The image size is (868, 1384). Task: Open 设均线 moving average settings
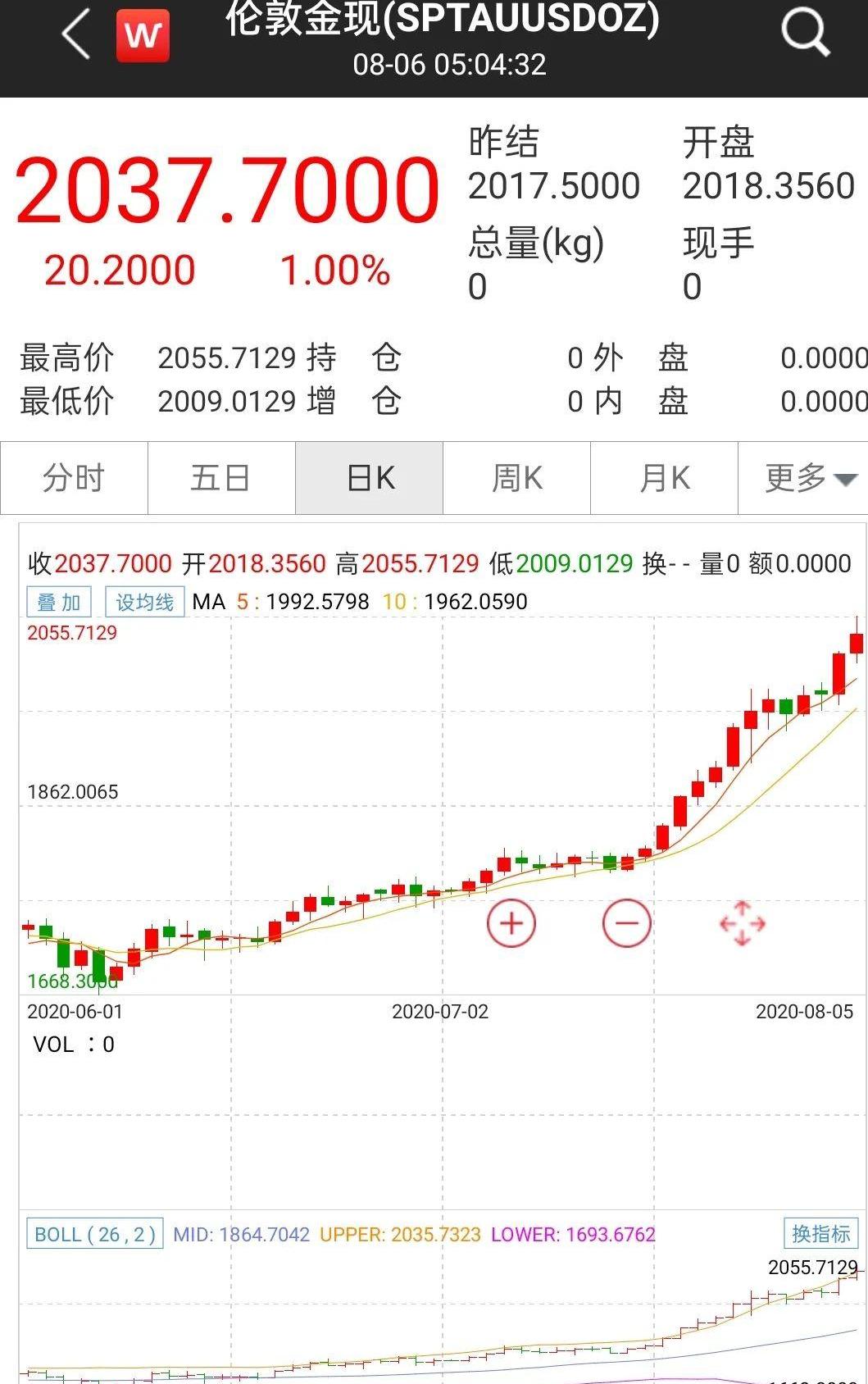(145, 603)
